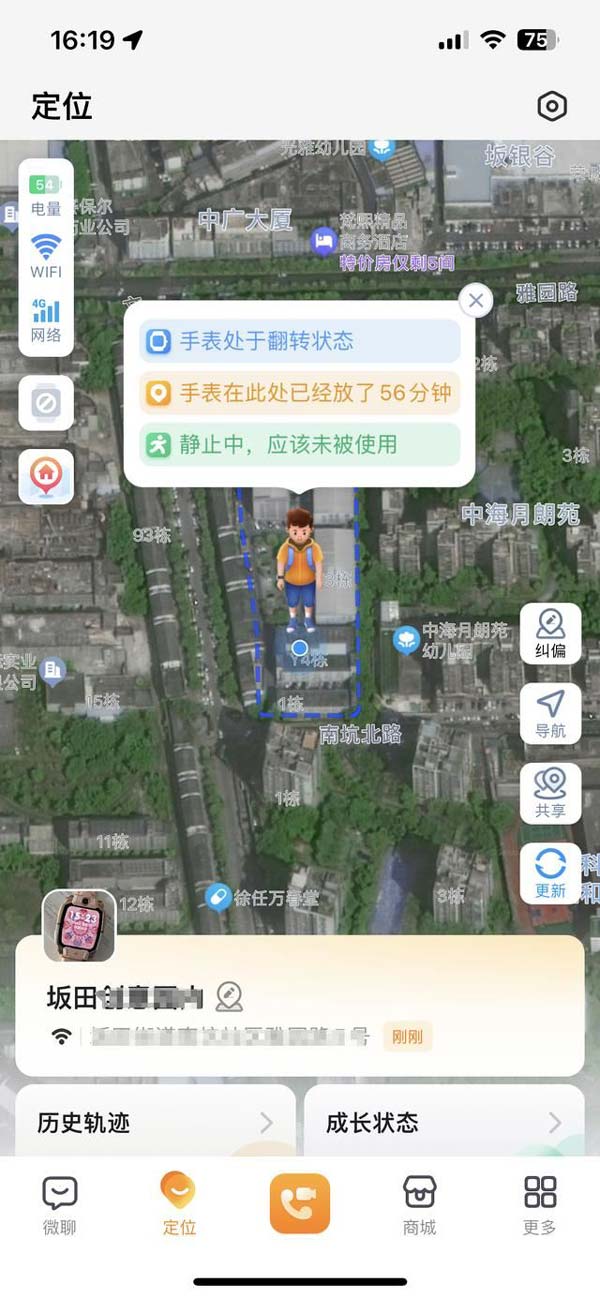Start 导航 navigation to the watch
Viewport: 600px width, 1298px height.
coord(550,713)
